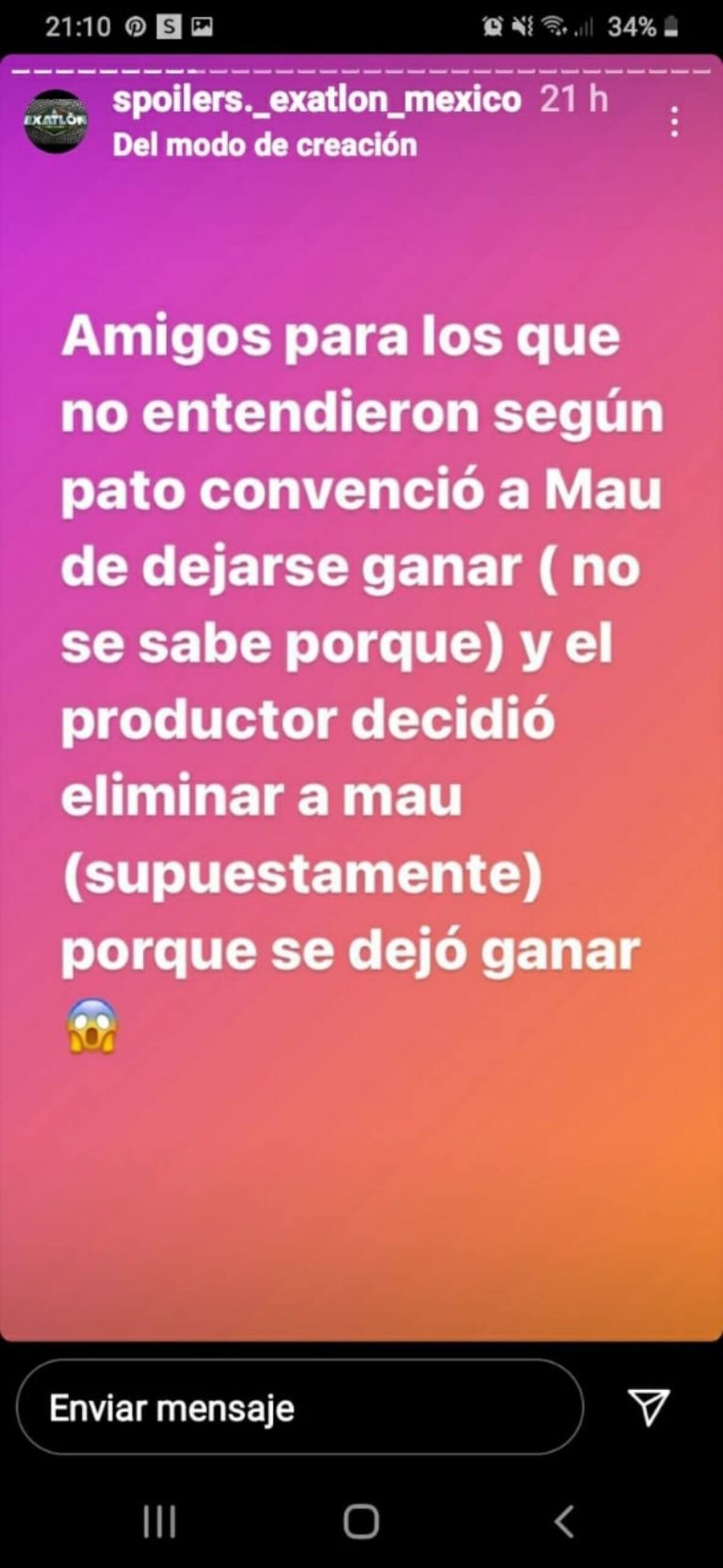The height and width of the screenshot is (1568, 723).
Task: Open the spoilers._exatlon_mexico username link
Action: tap(316, 99)
